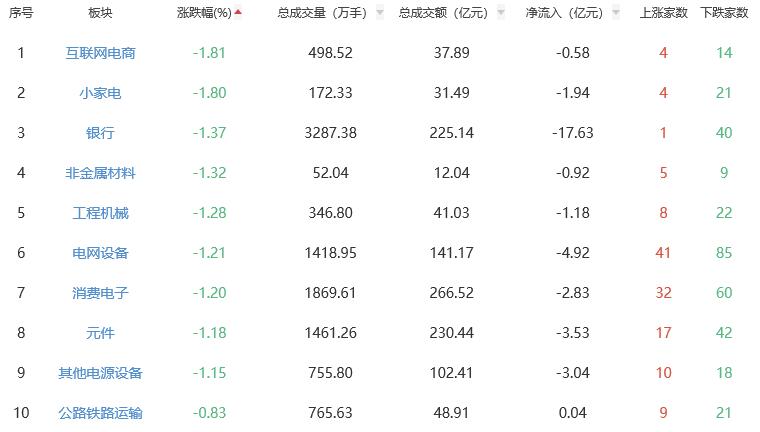Open the 其他电源设备 sector
The width and height of the screenshot is (760, 432).
[100, 373]
